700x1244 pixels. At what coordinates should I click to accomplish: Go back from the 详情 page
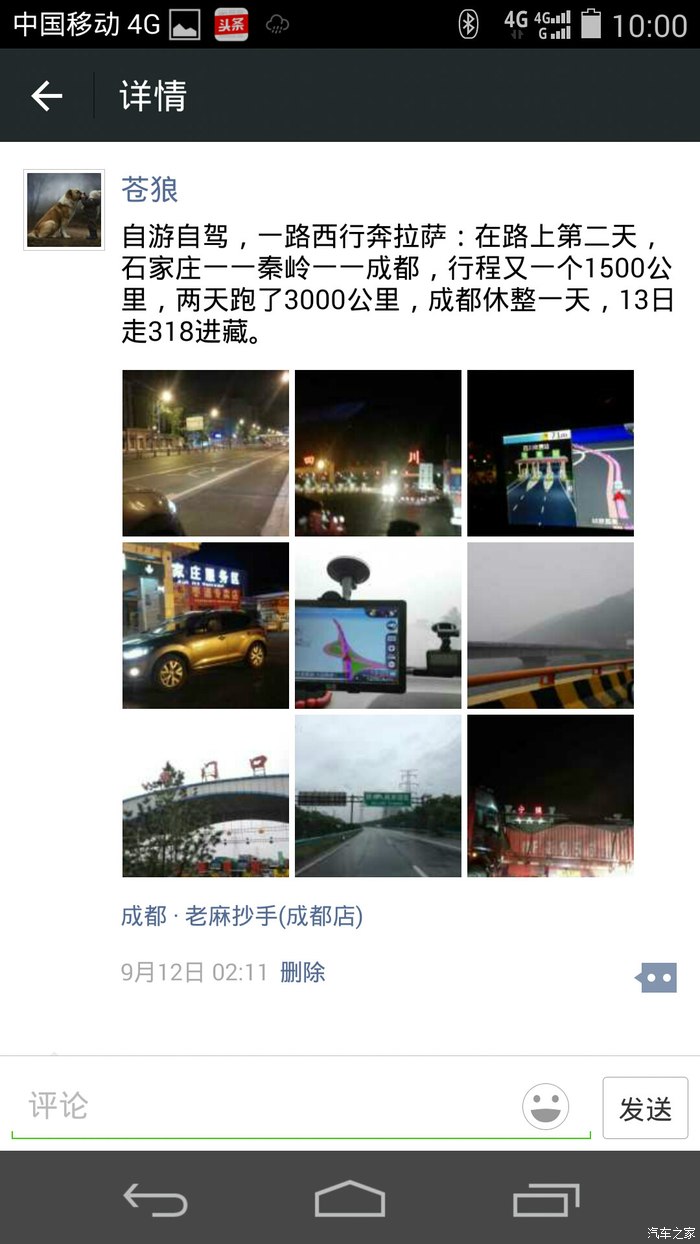(x=47, y=96)
